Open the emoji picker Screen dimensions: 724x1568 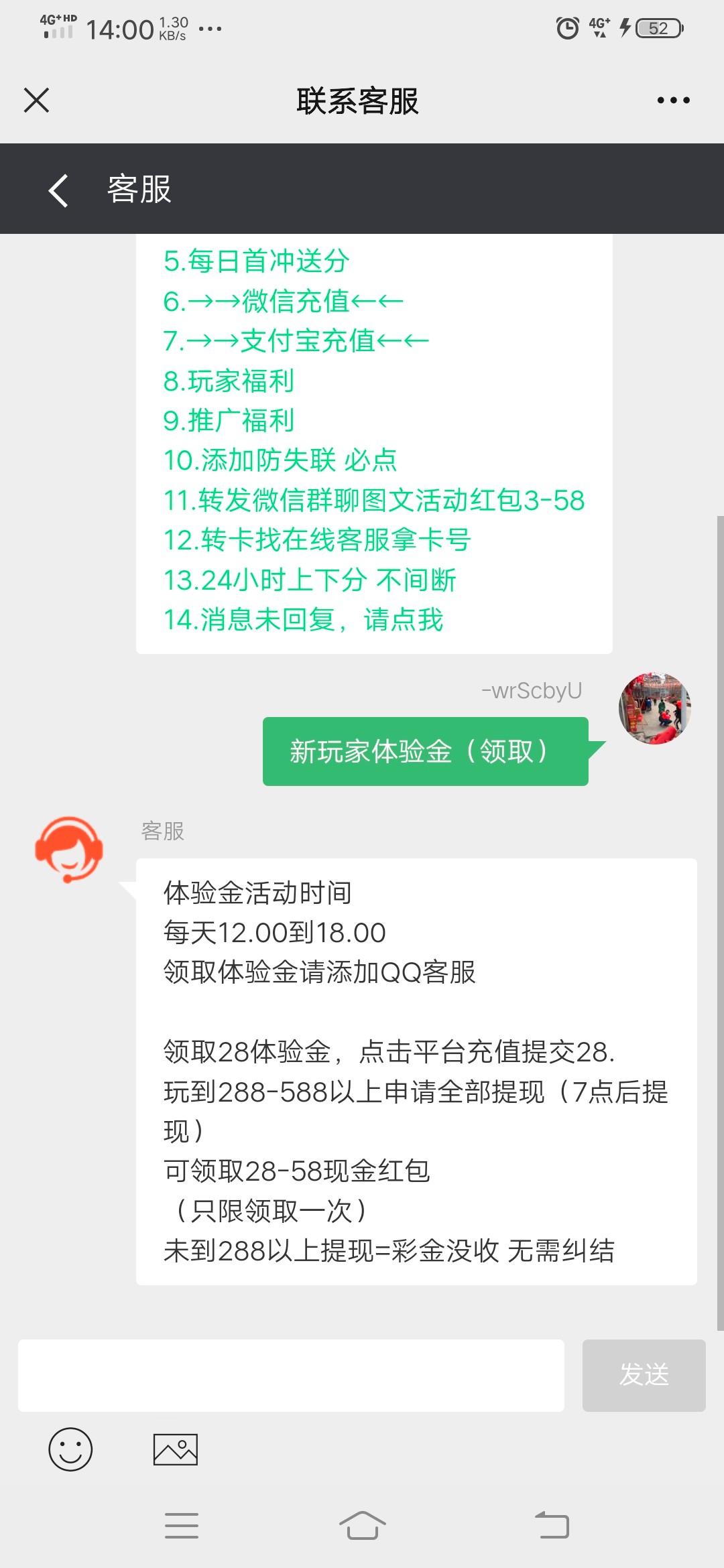point(70,1449)
